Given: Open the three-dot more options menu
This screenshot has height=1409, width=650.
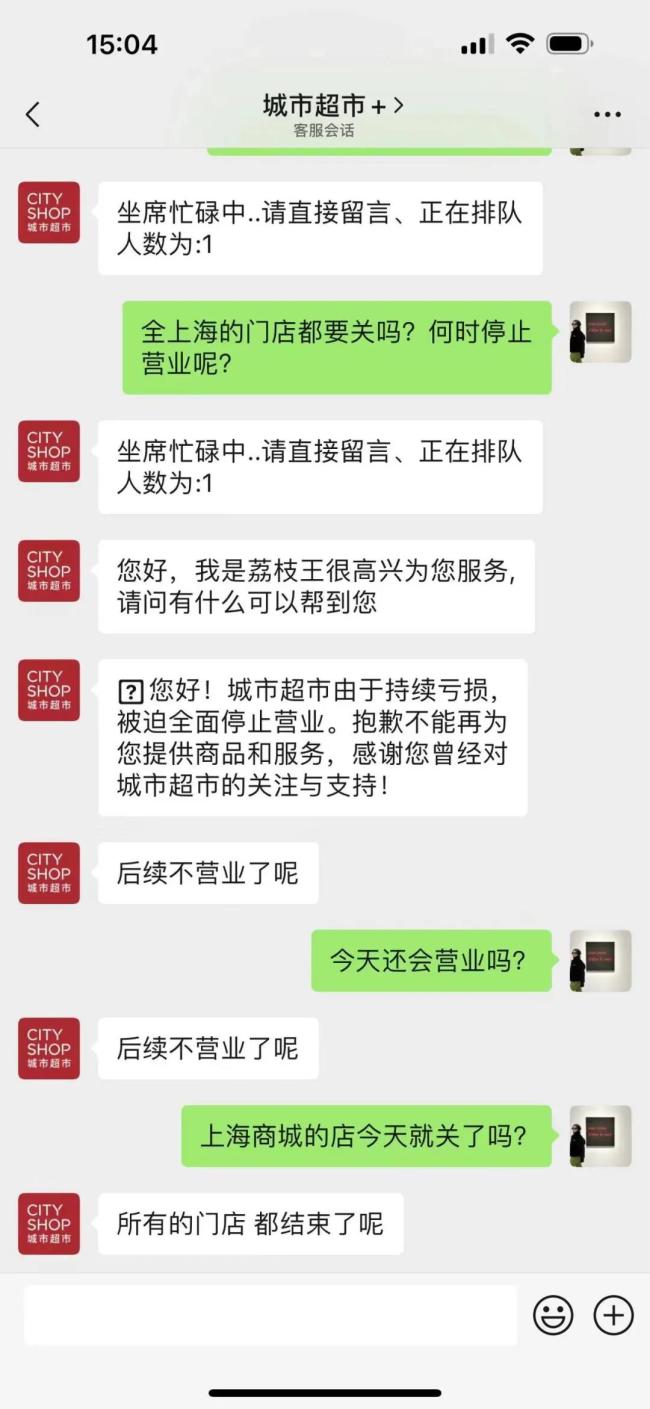Looking at the screenshot, I should click(x=607, y=114).
